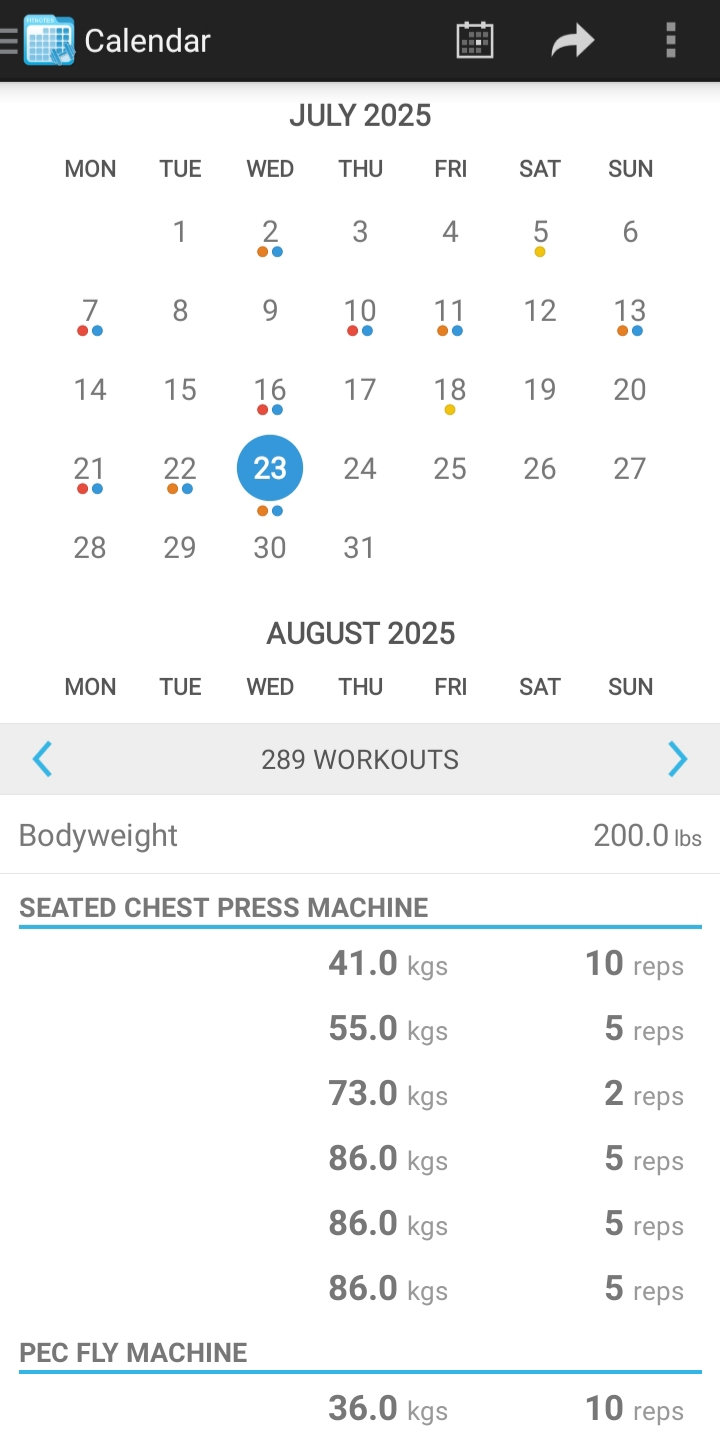Open Seated Chest Press Machine exercise
720x1436 pixels.
point(224,908)
